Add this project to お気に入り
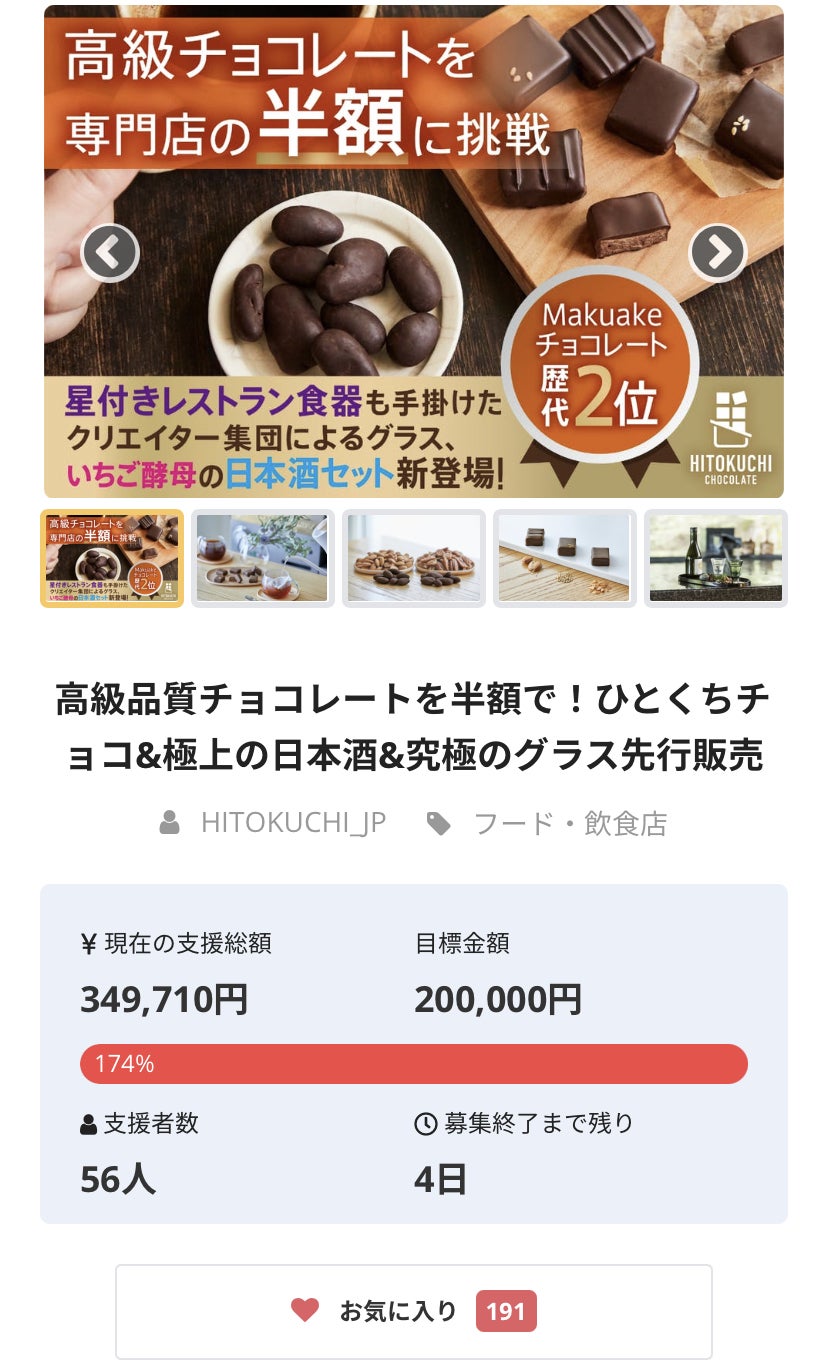Image resolution: width=828 pixels, height=1368 pixels. 413,1311
